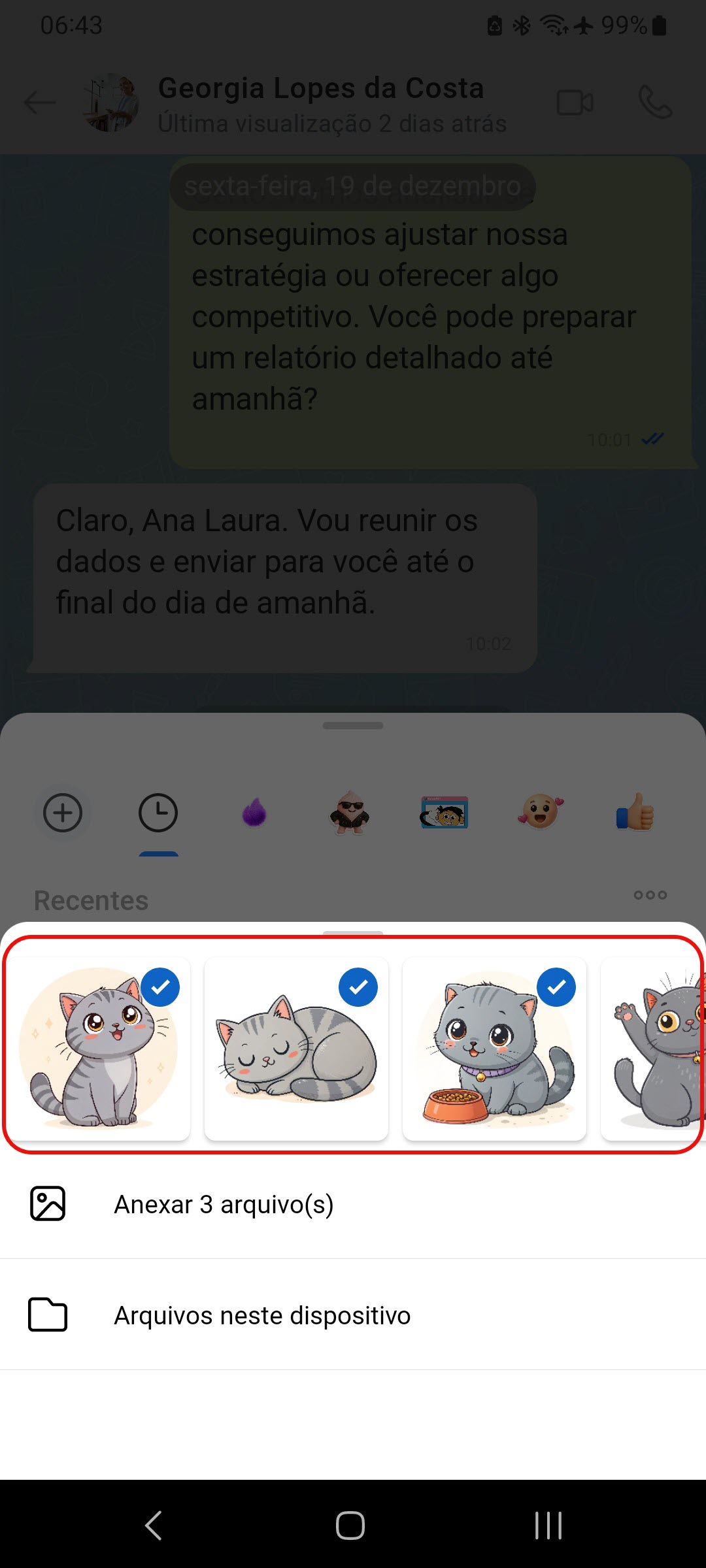Open recent apps from the navigation bar
Image resolution: width=706 pixels, height=1568 pixels.
[x=548, y=1526]
